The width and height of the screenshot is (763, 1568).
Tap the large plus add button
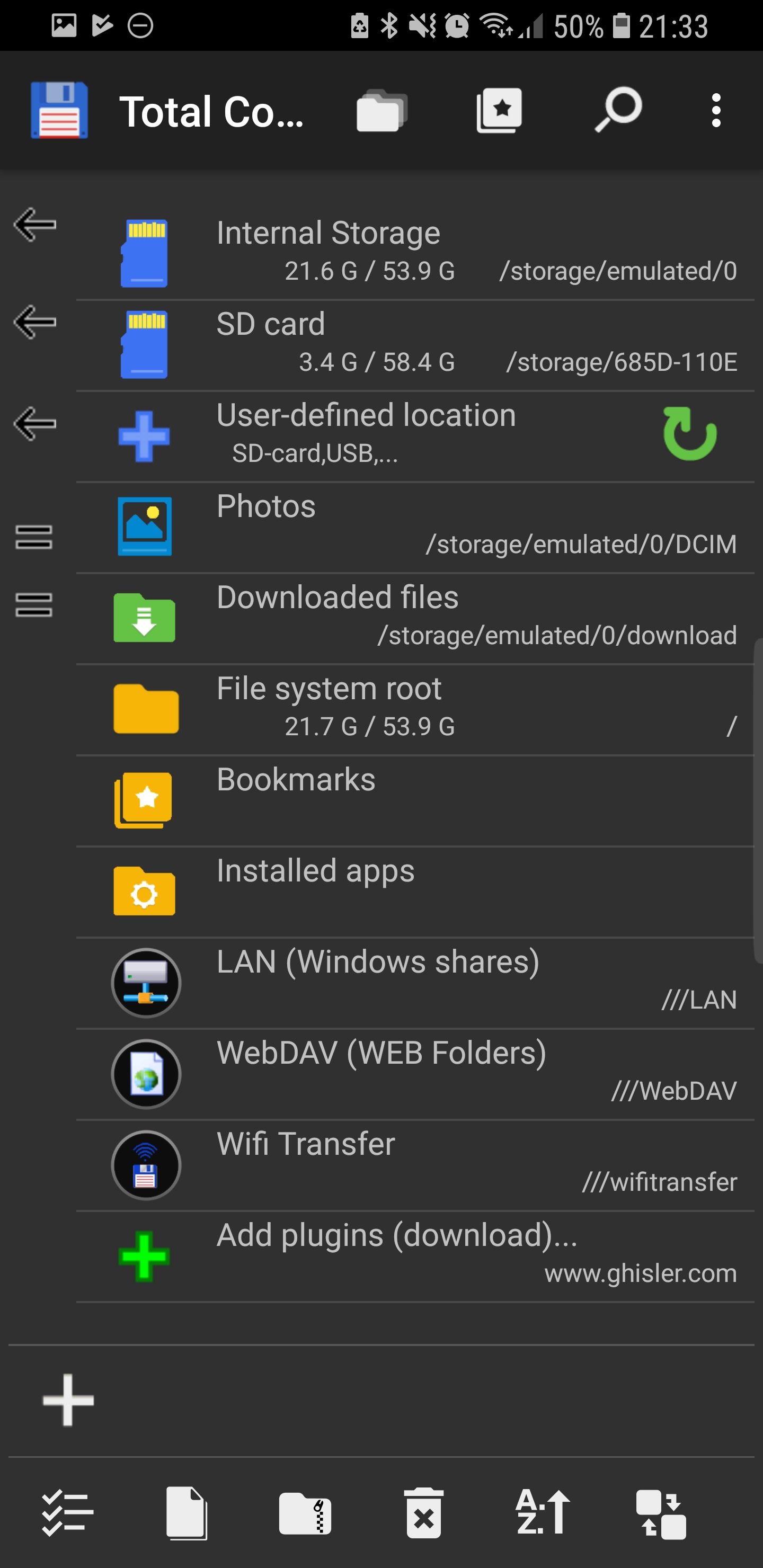coord(68,1400)
